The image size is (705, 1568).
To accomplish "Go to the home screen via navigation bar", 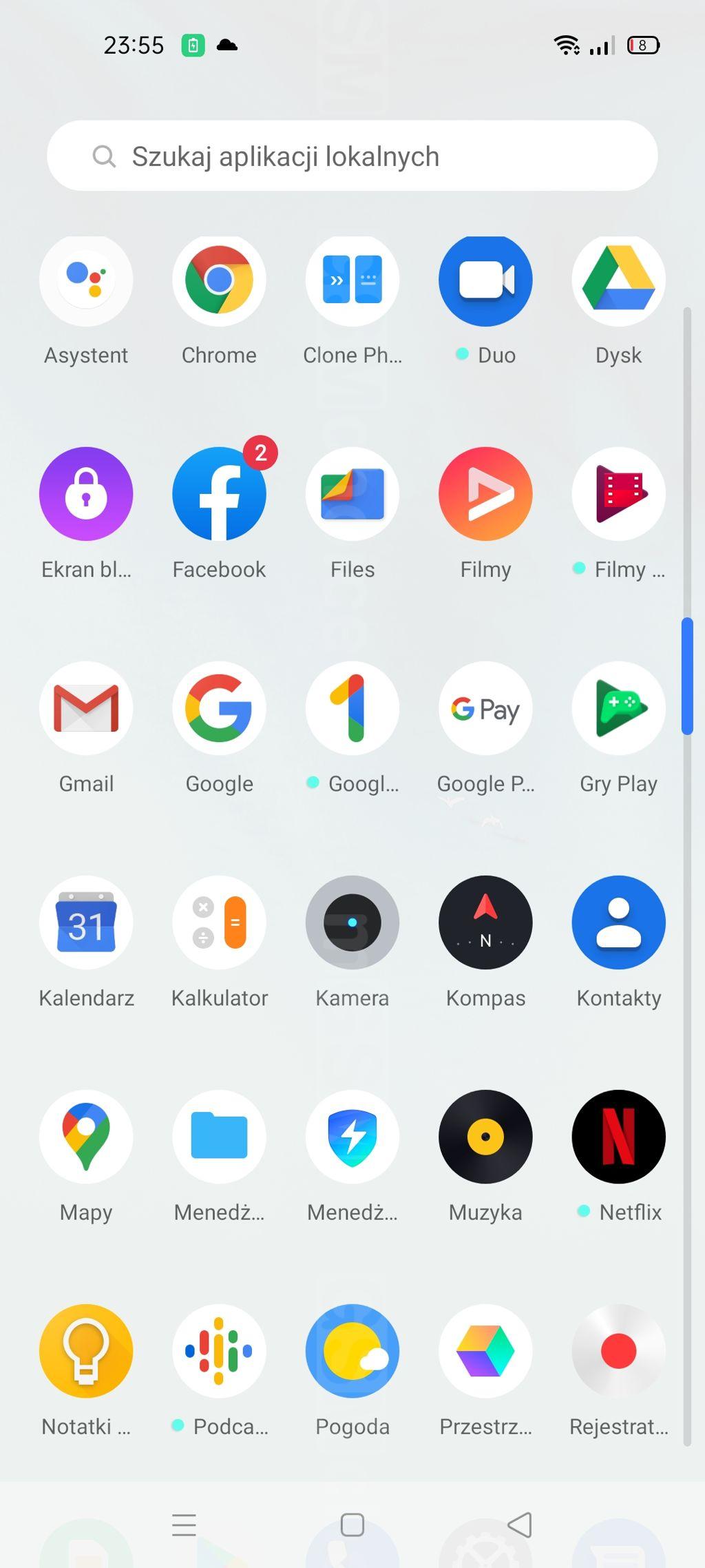I will [x=352, y=1525].
